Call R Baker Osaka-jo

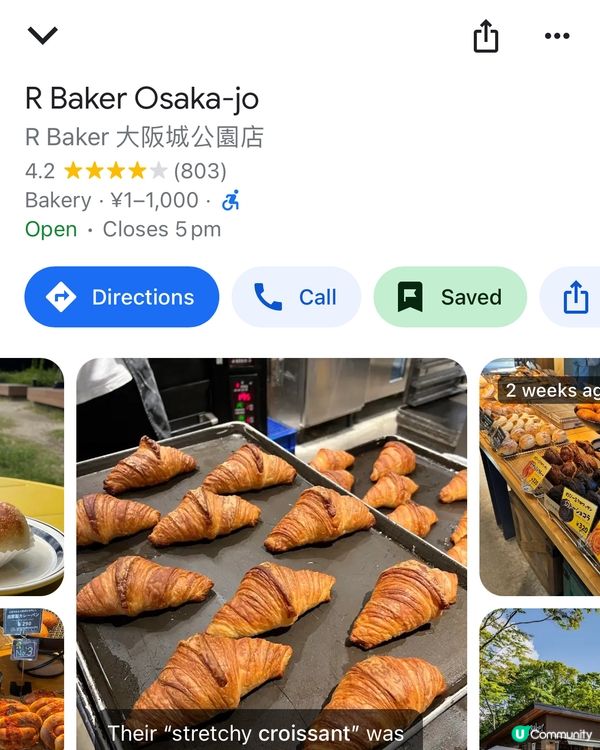(x=296, y=297)
